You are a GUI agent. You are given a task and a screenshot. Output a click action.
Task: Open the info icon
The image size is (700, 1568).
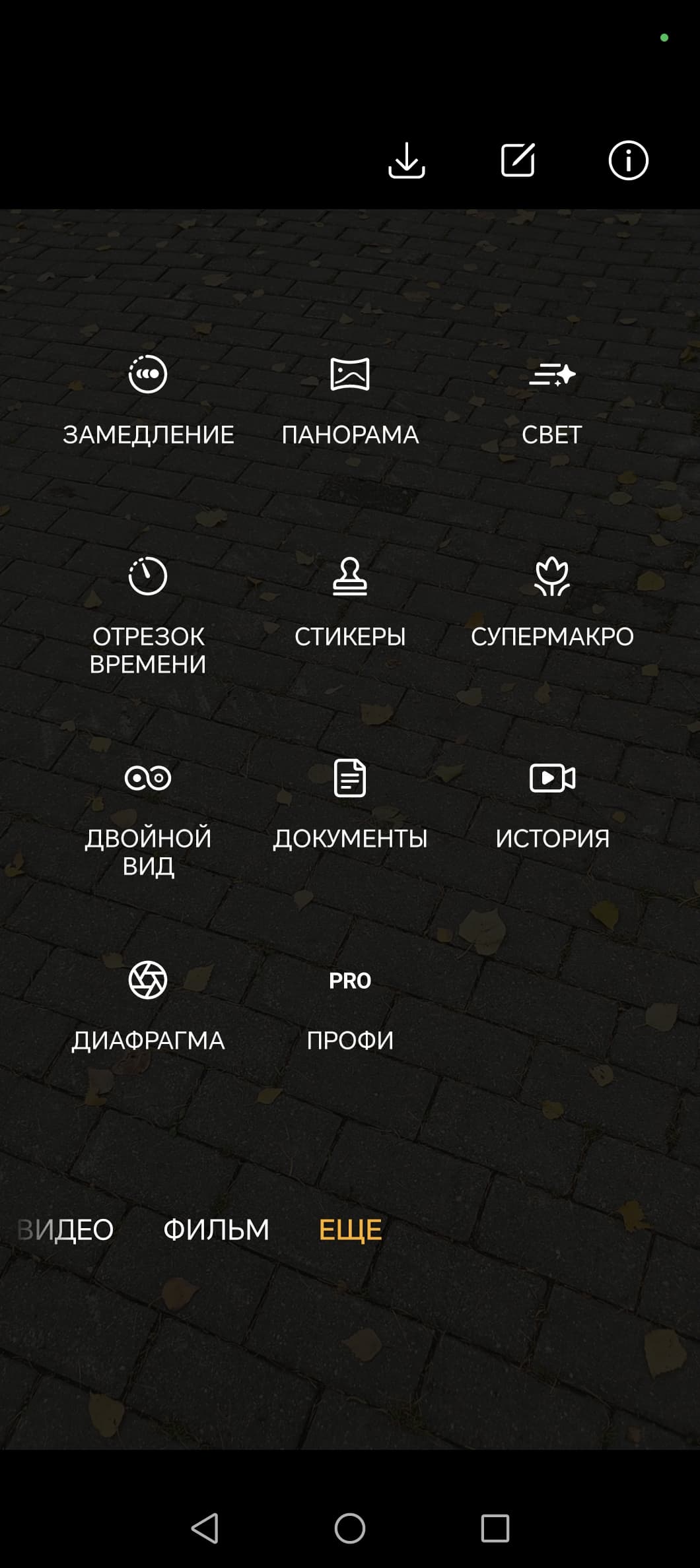(628, 160)
